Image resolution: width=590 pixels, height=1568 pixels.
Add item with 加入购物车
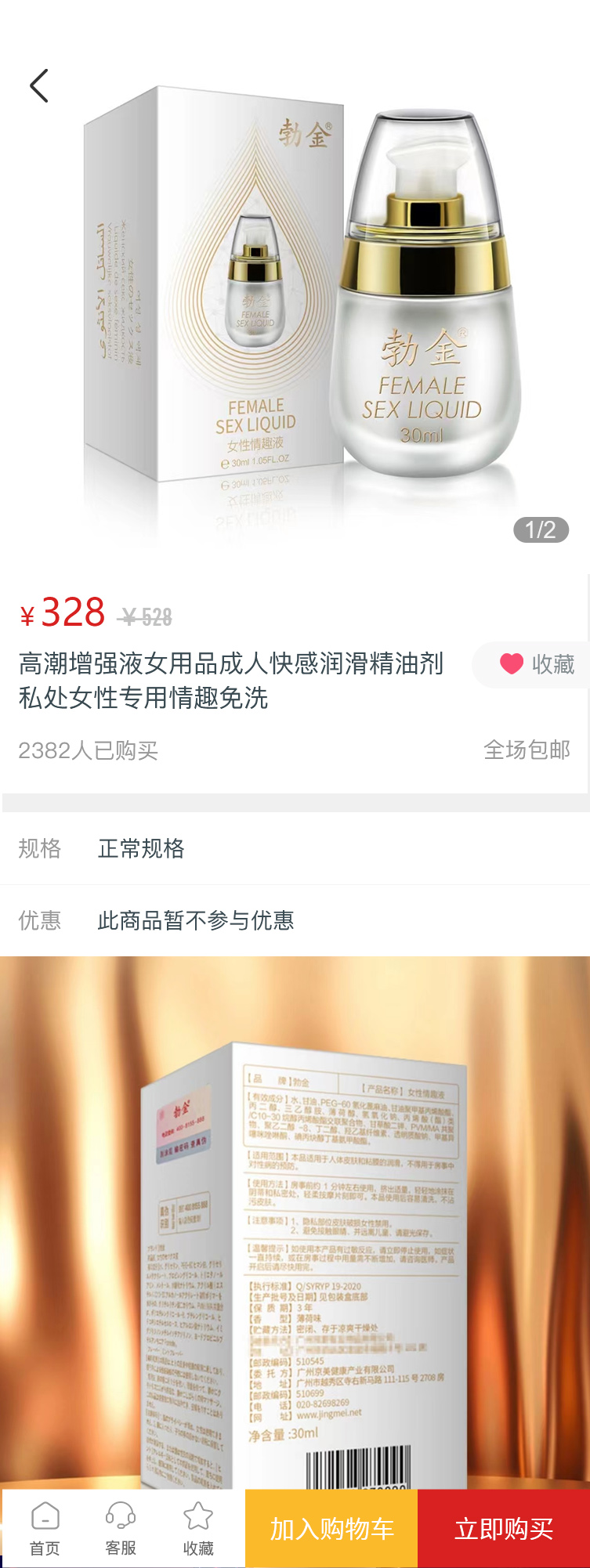click(331, 1528)
